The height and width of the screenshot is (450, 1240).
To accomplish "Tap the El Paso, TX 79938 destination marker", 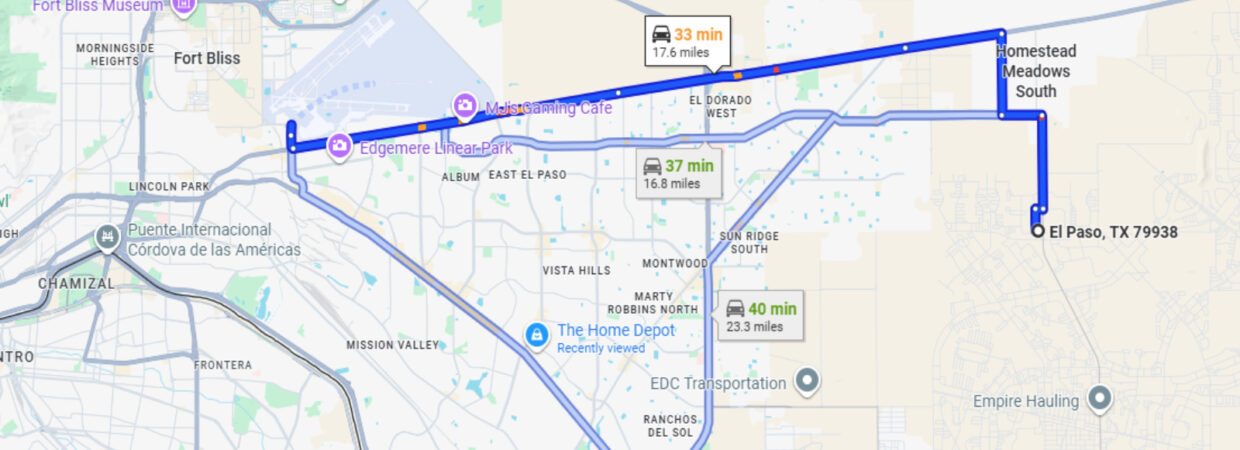I will (1038, 231).
